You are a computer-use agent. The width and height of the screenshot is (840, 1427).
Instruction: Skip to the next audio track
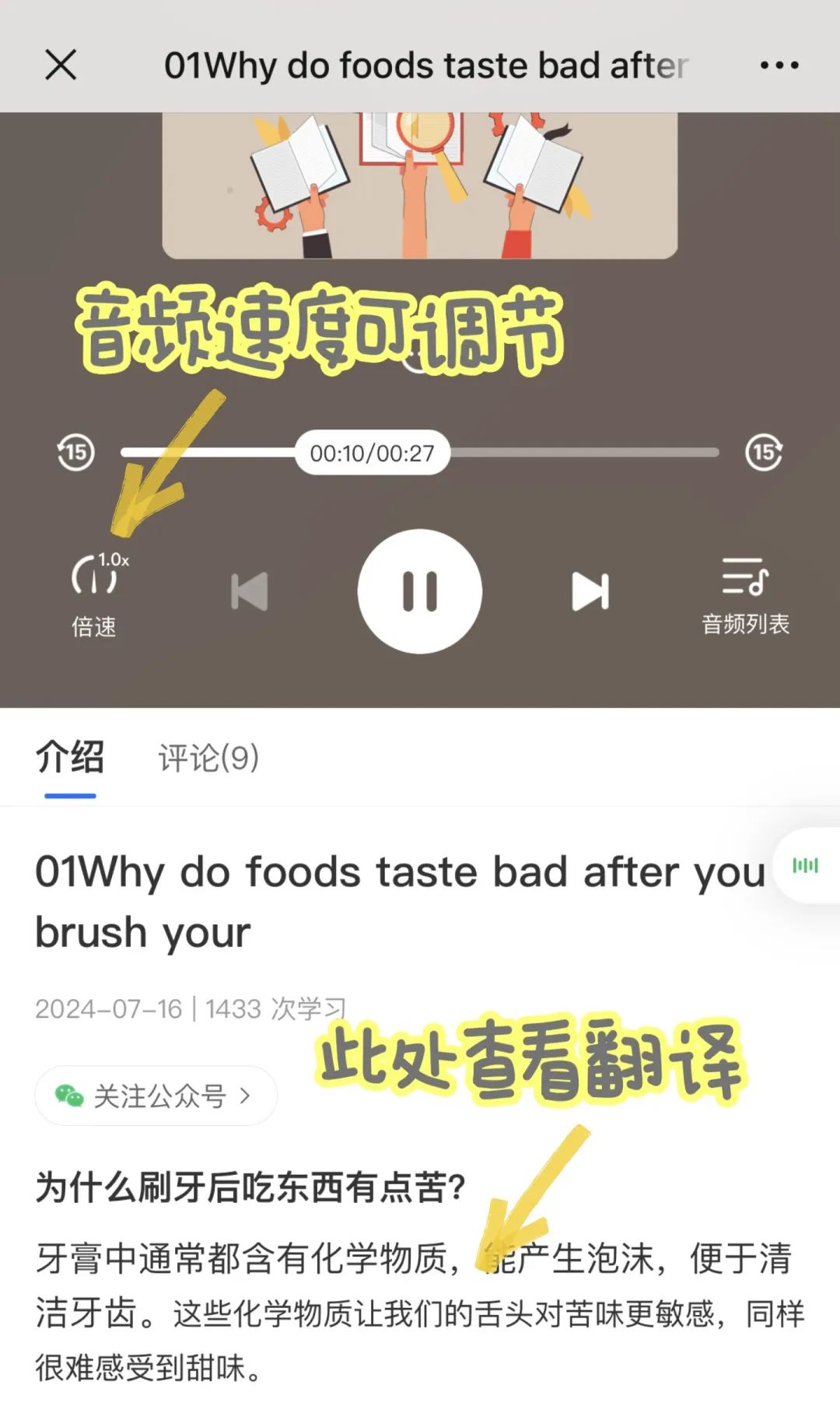click(x=590, y=591)
